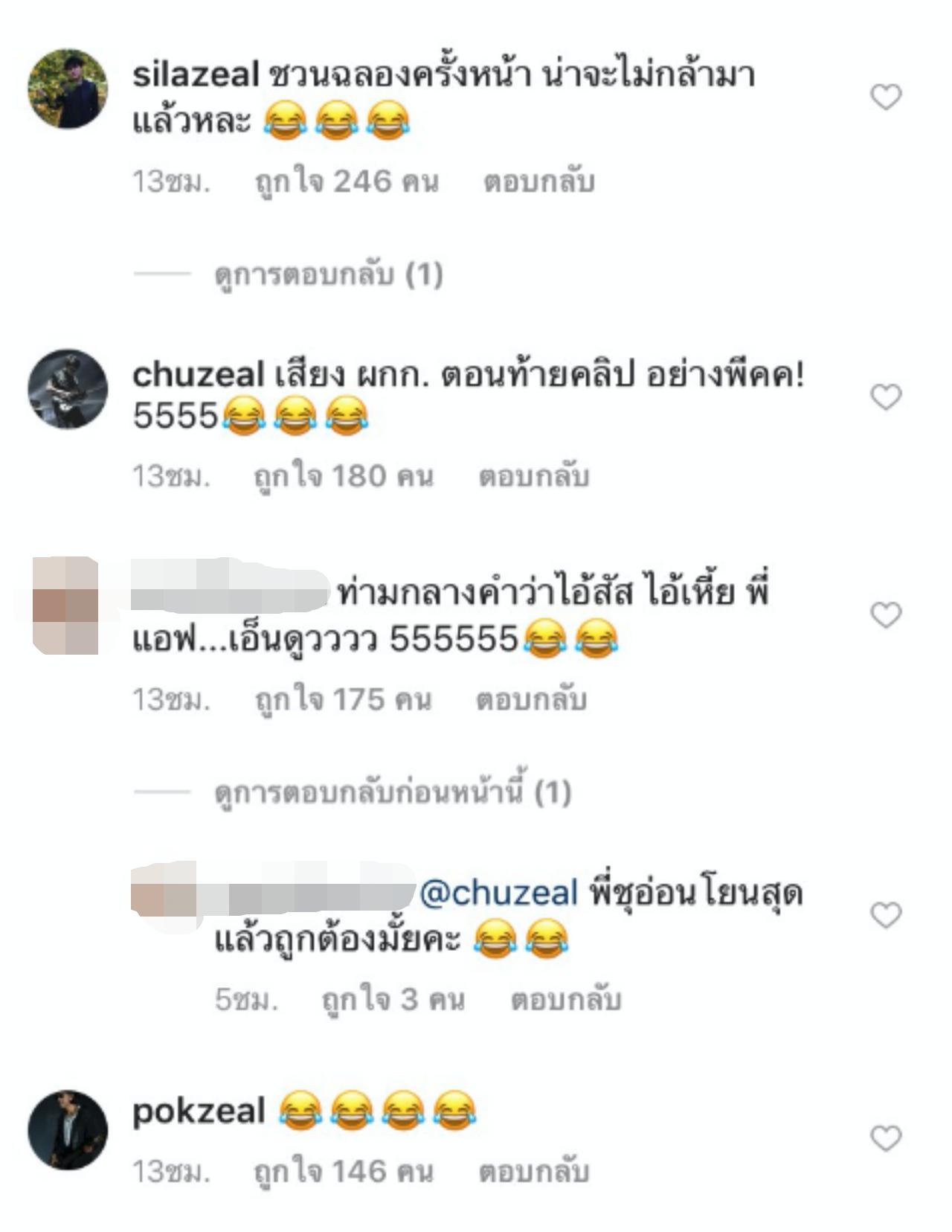Like chuzeal's comment

[886, 397]
